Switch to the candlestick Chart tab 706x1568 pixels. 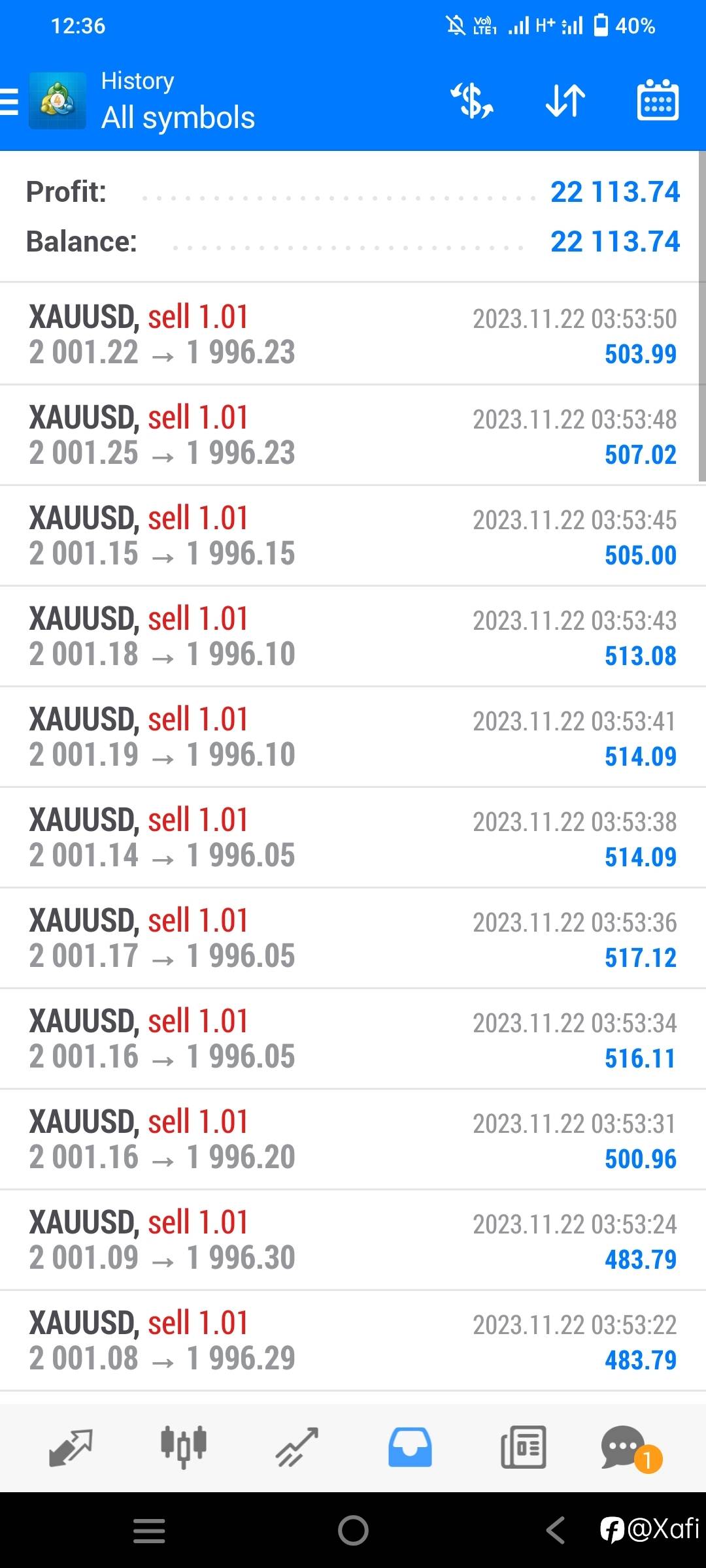pyautogui.click(x=184, y=1446)
